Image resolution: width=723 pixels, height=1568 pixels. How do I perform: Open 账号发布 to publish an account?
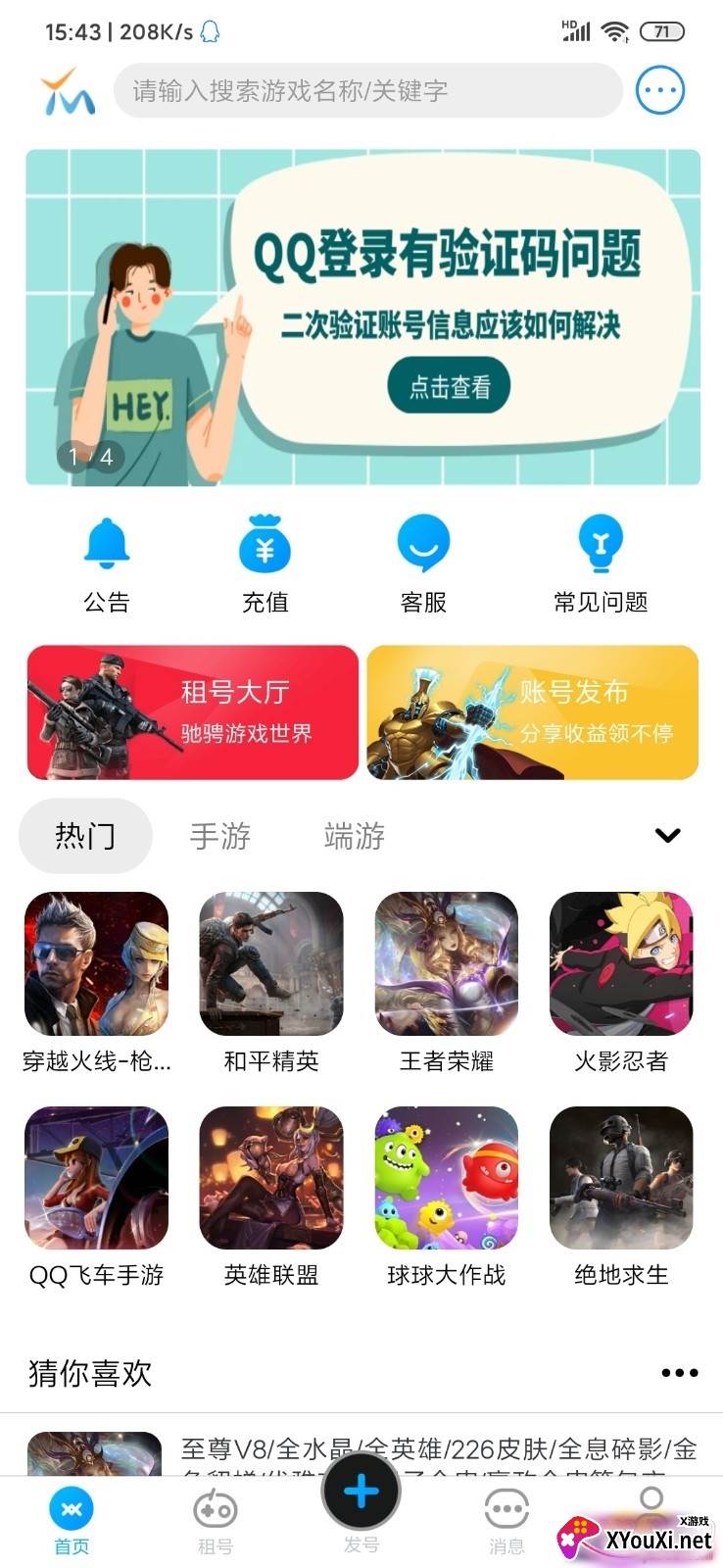pyautogui.click(x=531, y=712)
